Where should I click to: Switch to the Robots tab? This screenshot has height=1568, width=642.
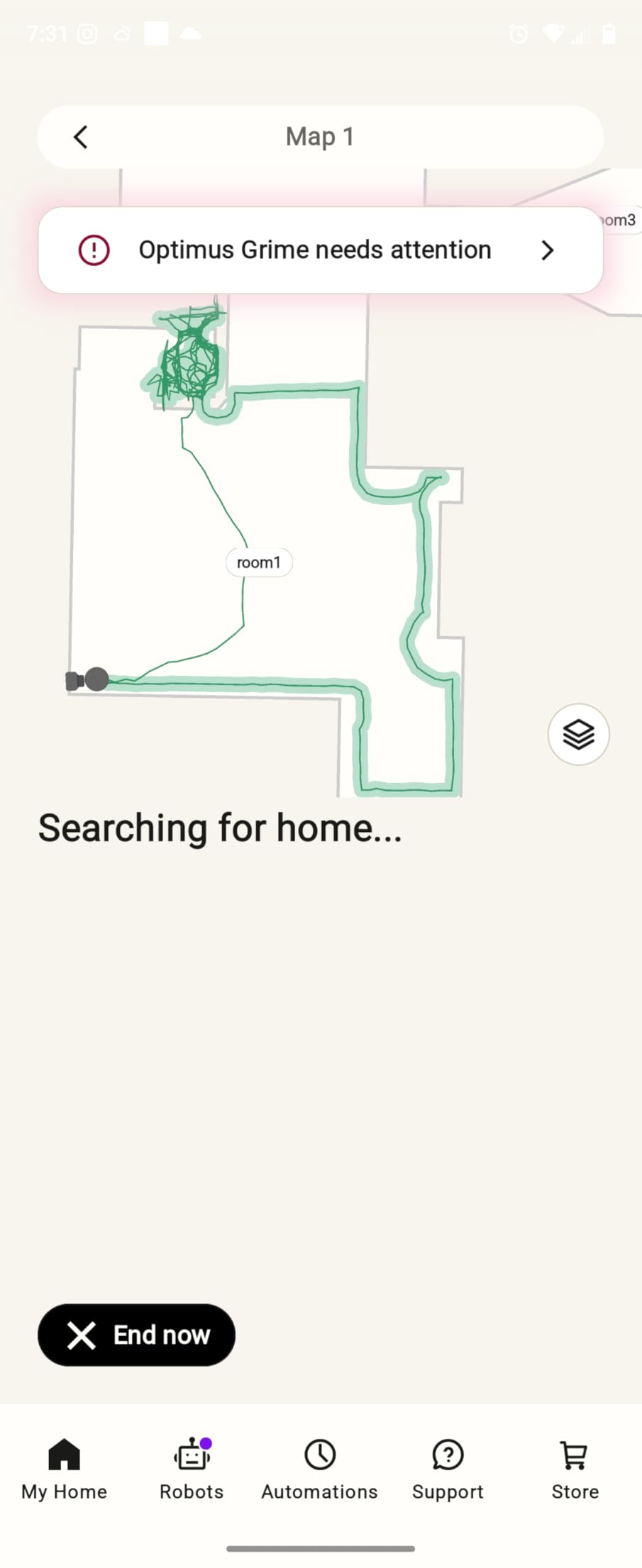click(192, 1469)
